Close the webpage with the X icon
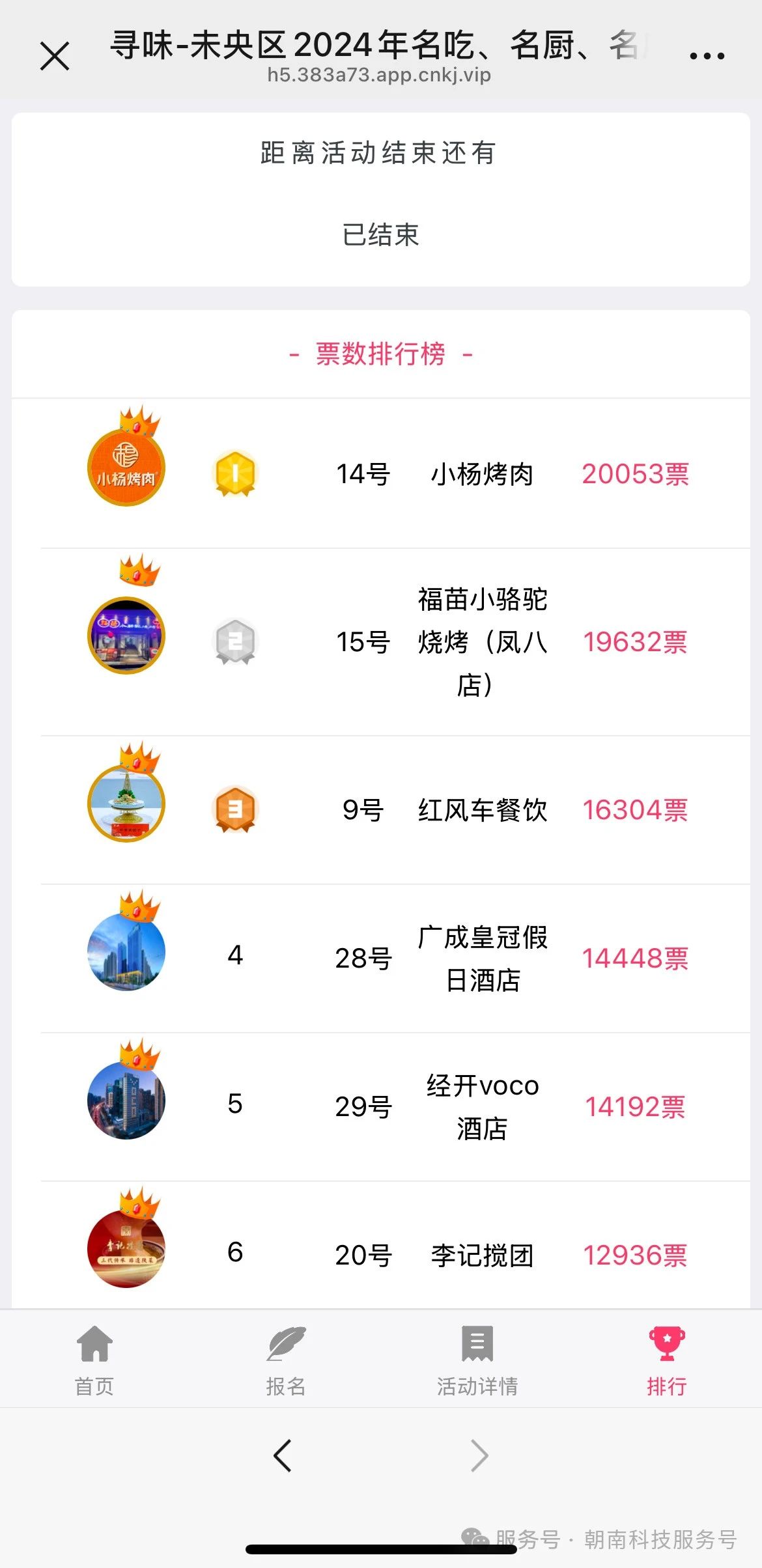This screenshot has width=762, height=1568. click(x=55, y=56)
